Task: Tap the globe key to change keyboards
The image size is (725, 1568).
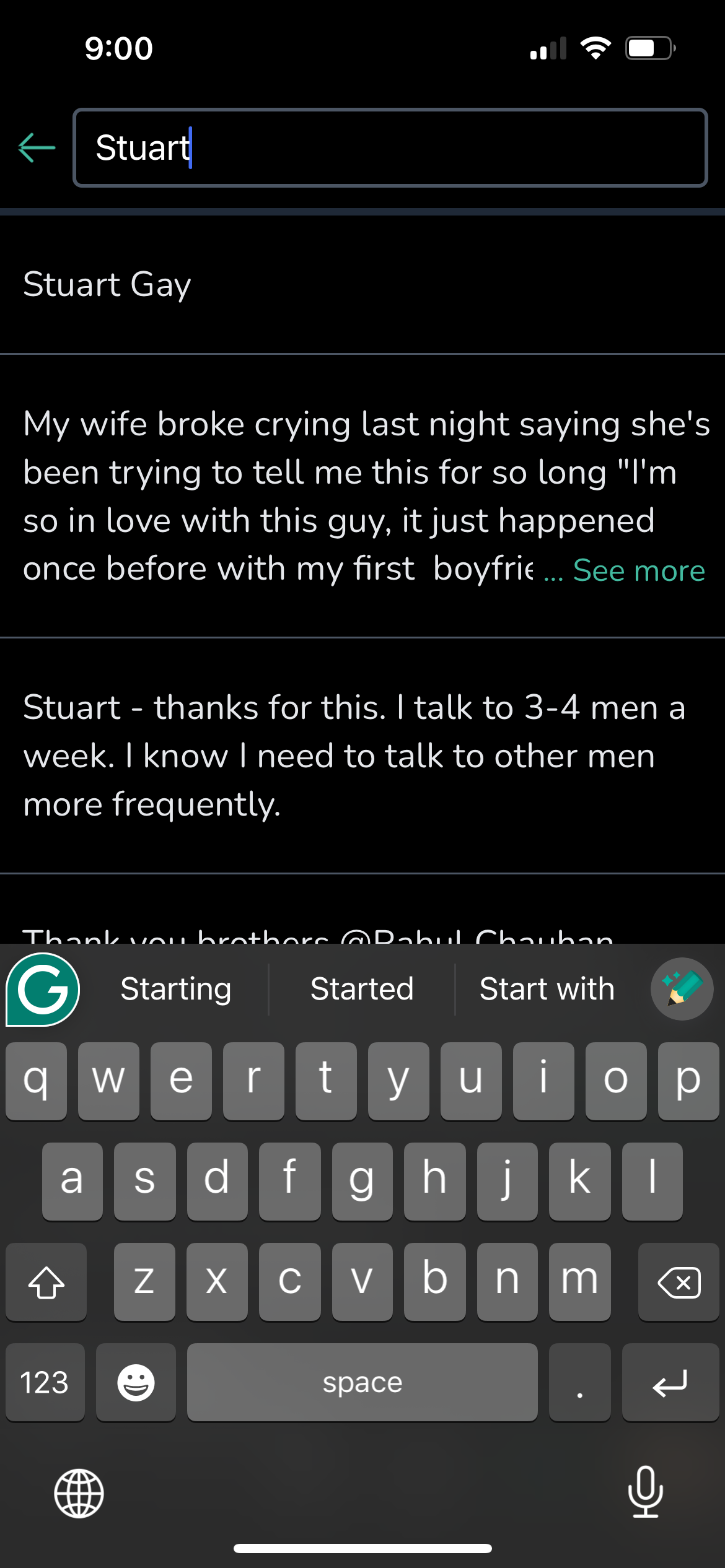Action: [79, 1493]
